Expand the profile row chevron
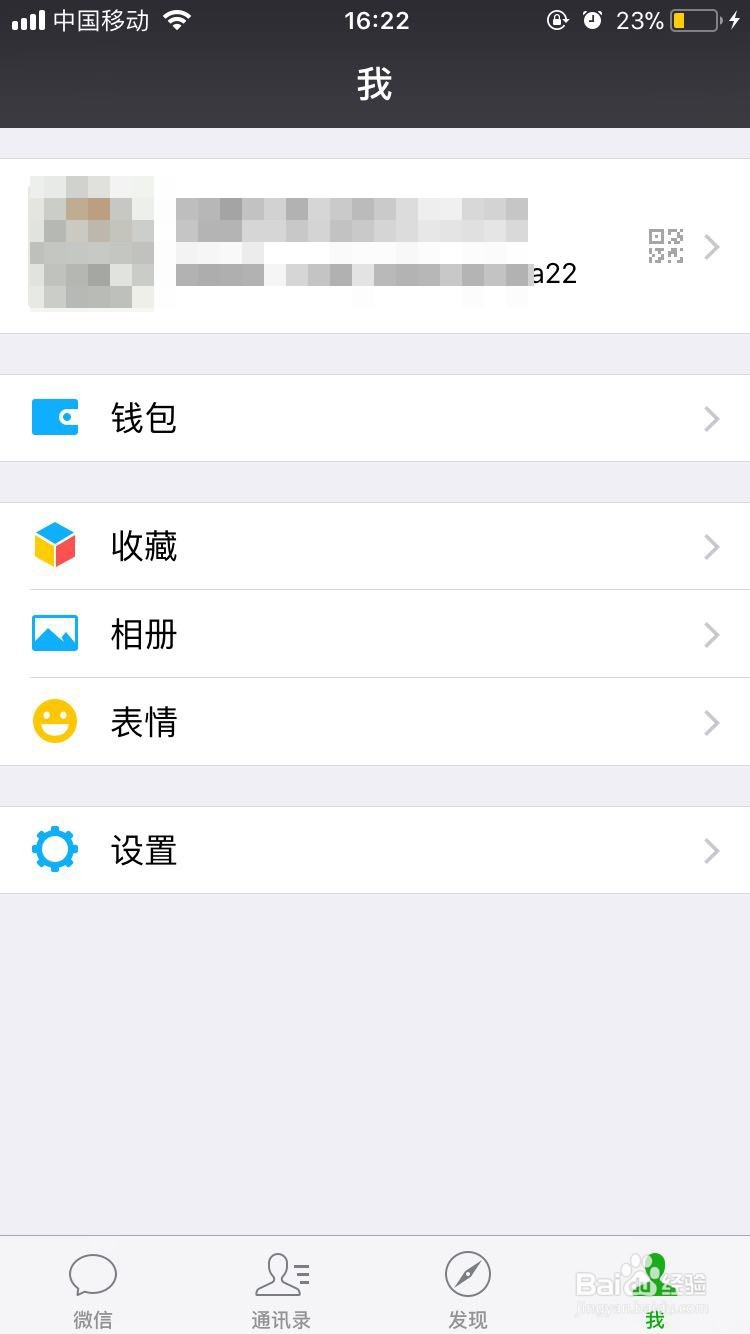Viewport: 750px width, 1334px height. click(x=712, y=246)
